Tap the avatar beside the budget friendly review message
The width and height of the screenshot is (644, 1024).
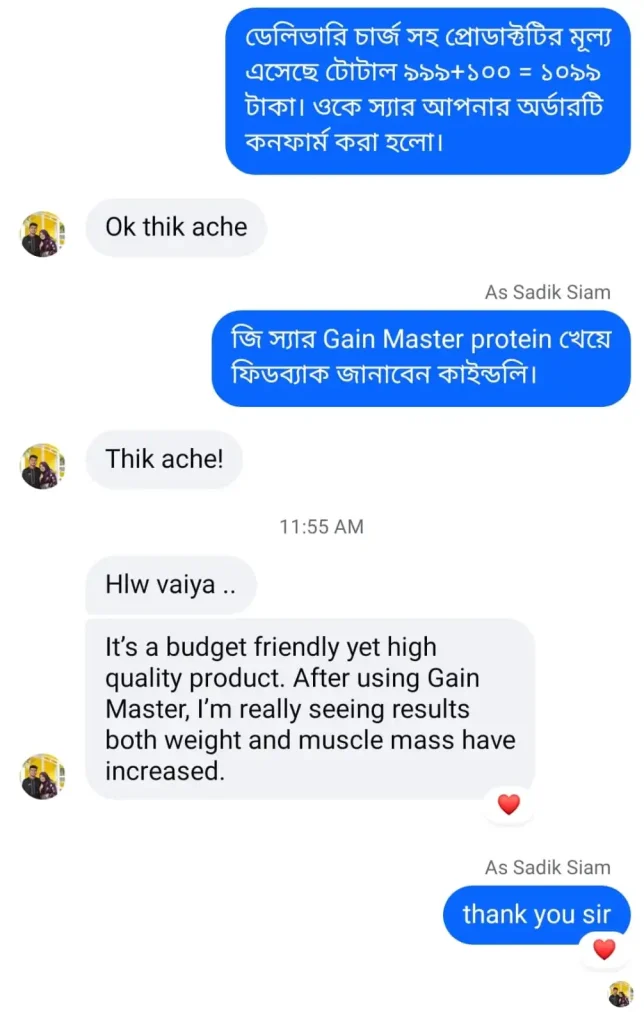pyautogui.click(x=43, y=776)
